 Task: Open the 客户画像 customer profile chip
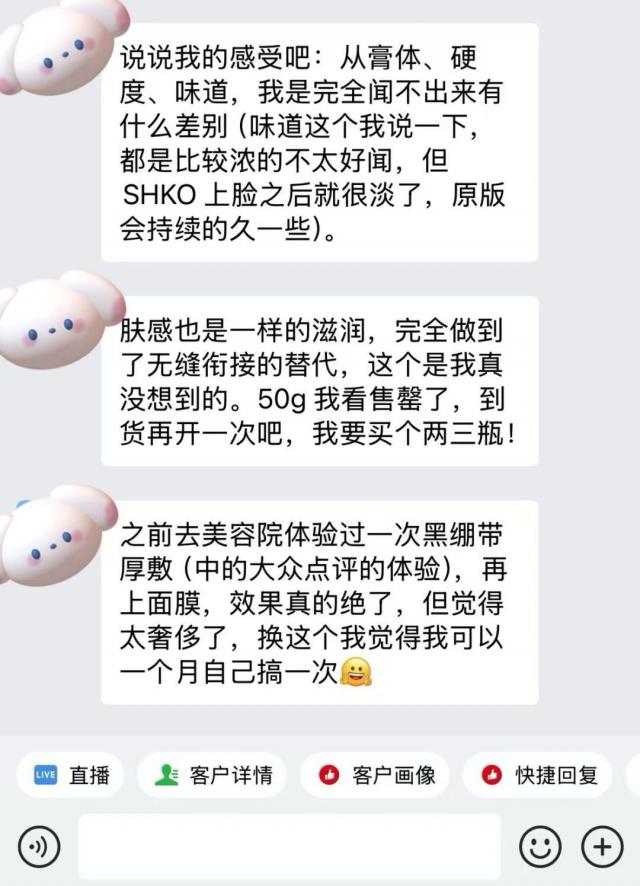tap(376, 774)
